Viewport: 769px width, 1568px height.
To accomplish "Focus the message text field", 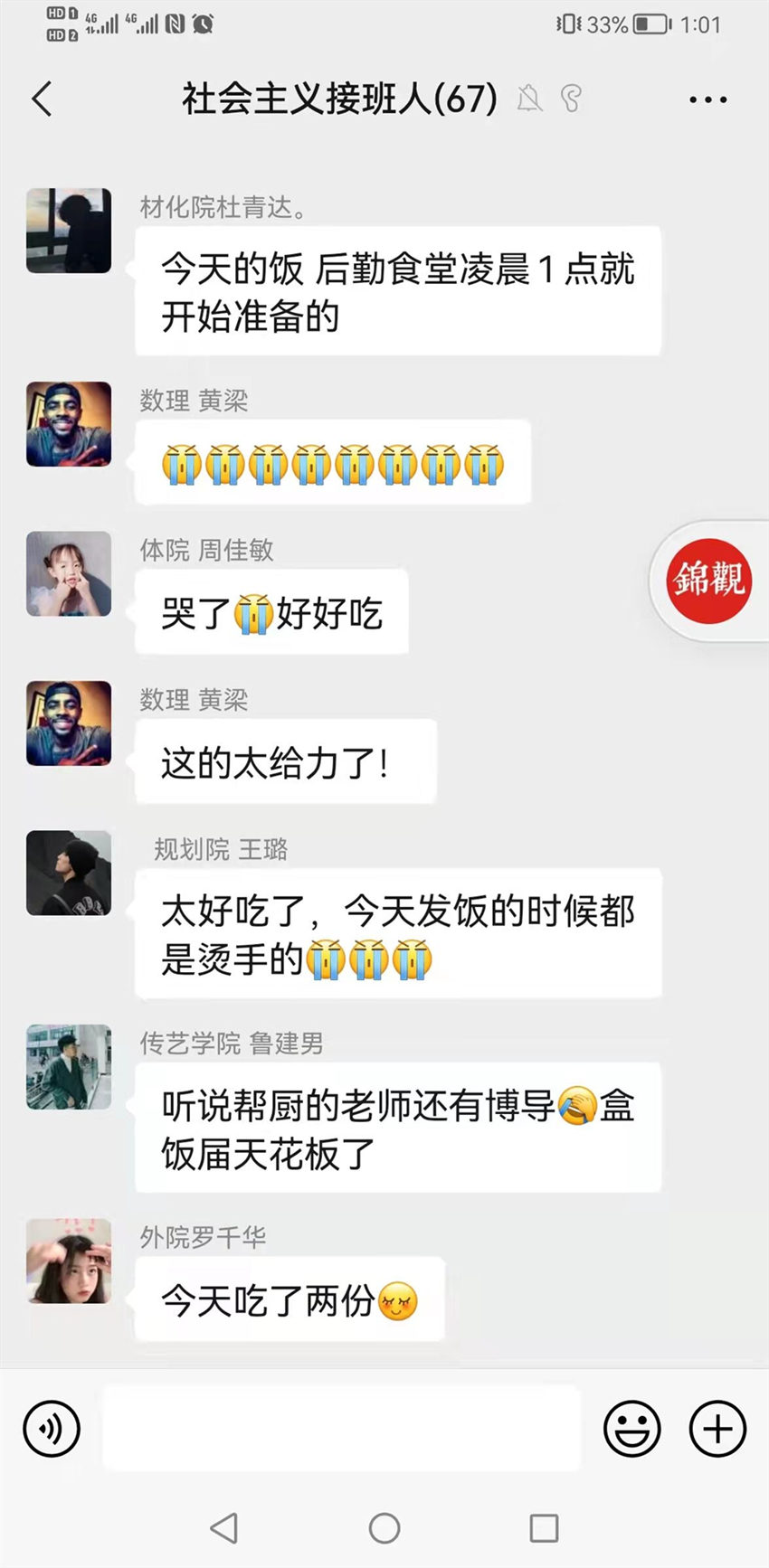I will tap(341, 1429).
